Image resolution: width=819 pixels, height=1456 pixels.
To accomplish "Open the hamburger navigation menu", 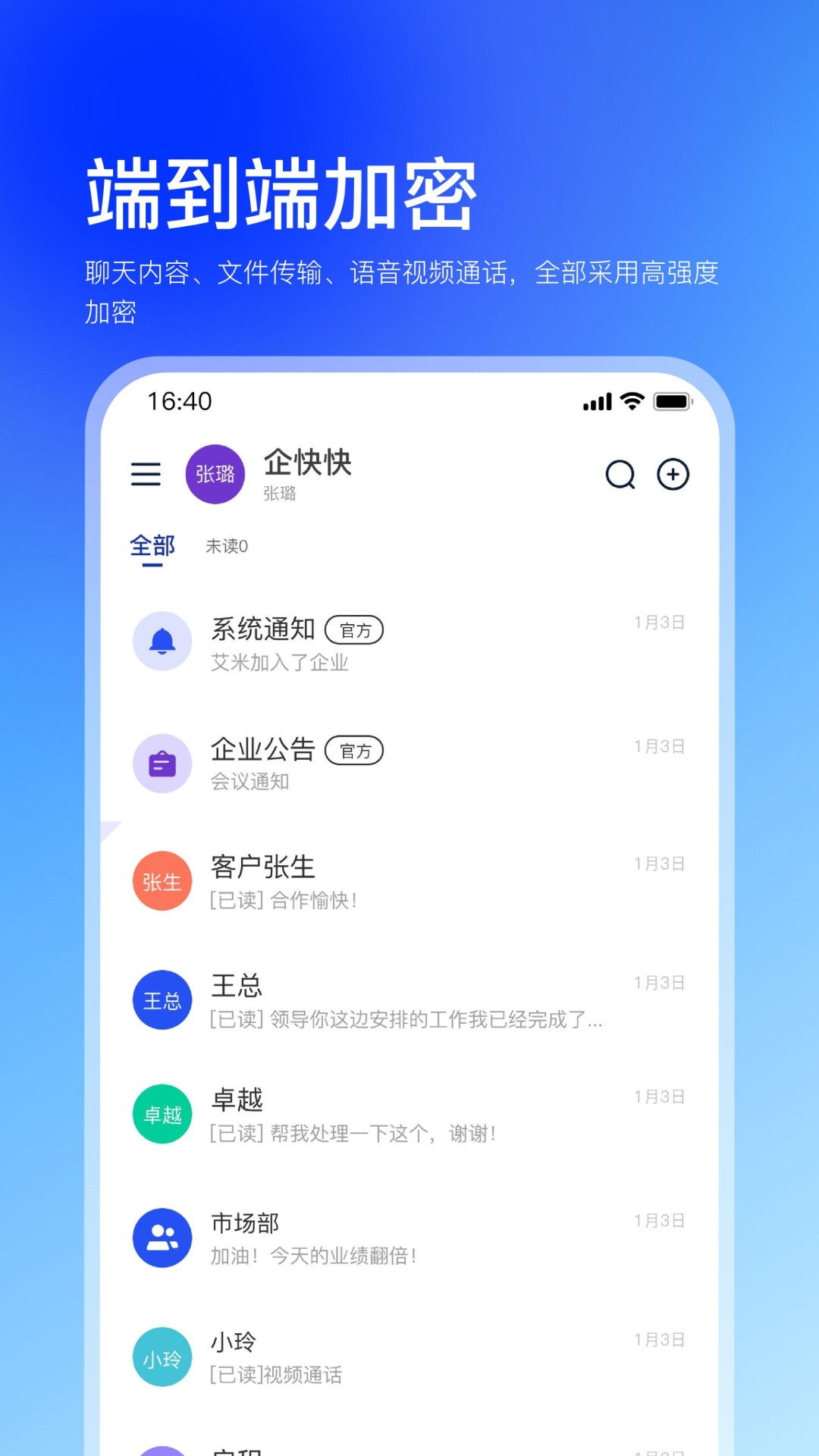I will [146, 473].
